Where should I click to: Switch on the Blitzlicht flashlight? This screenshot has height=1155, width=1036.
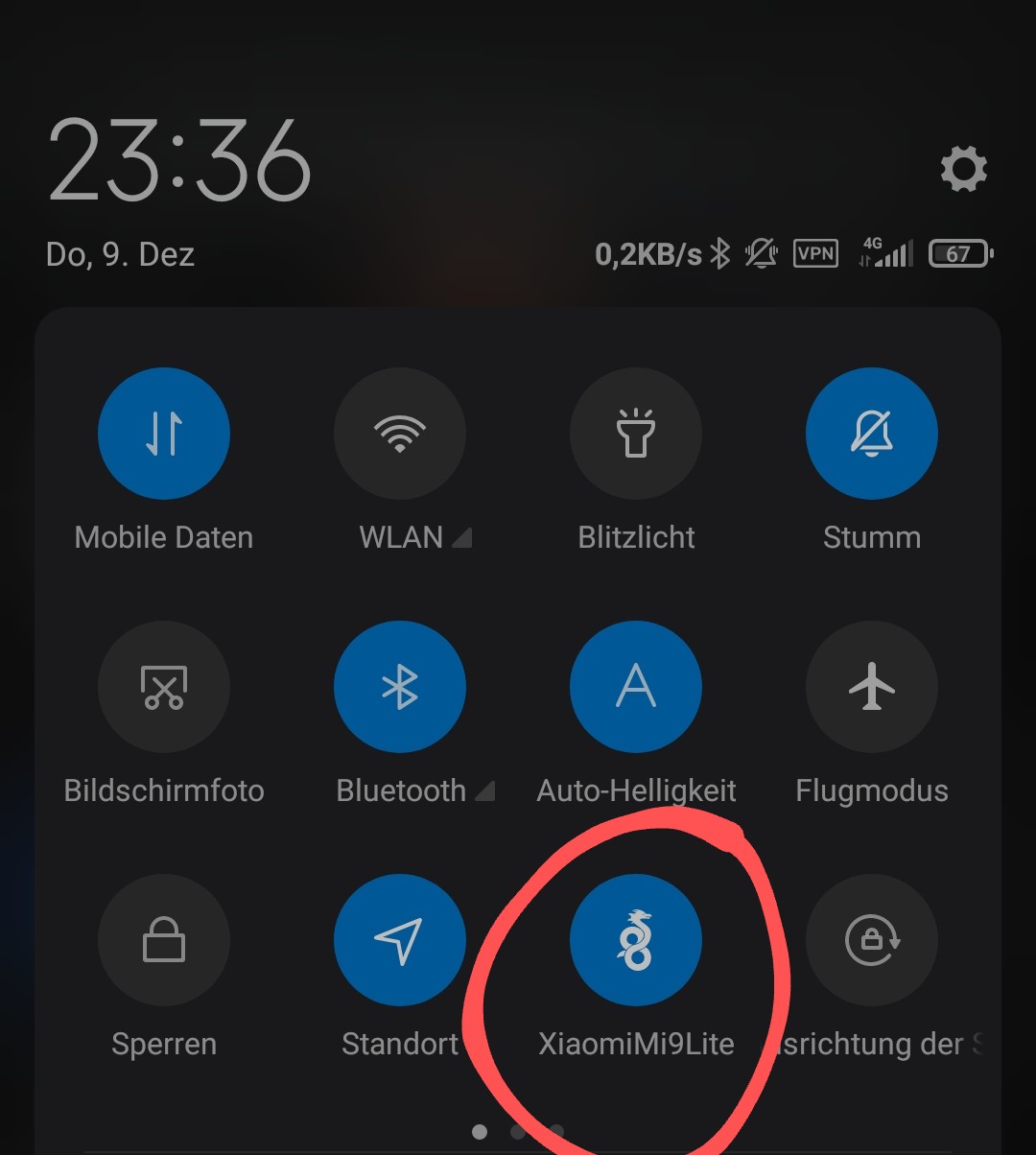tap(636, 434)
